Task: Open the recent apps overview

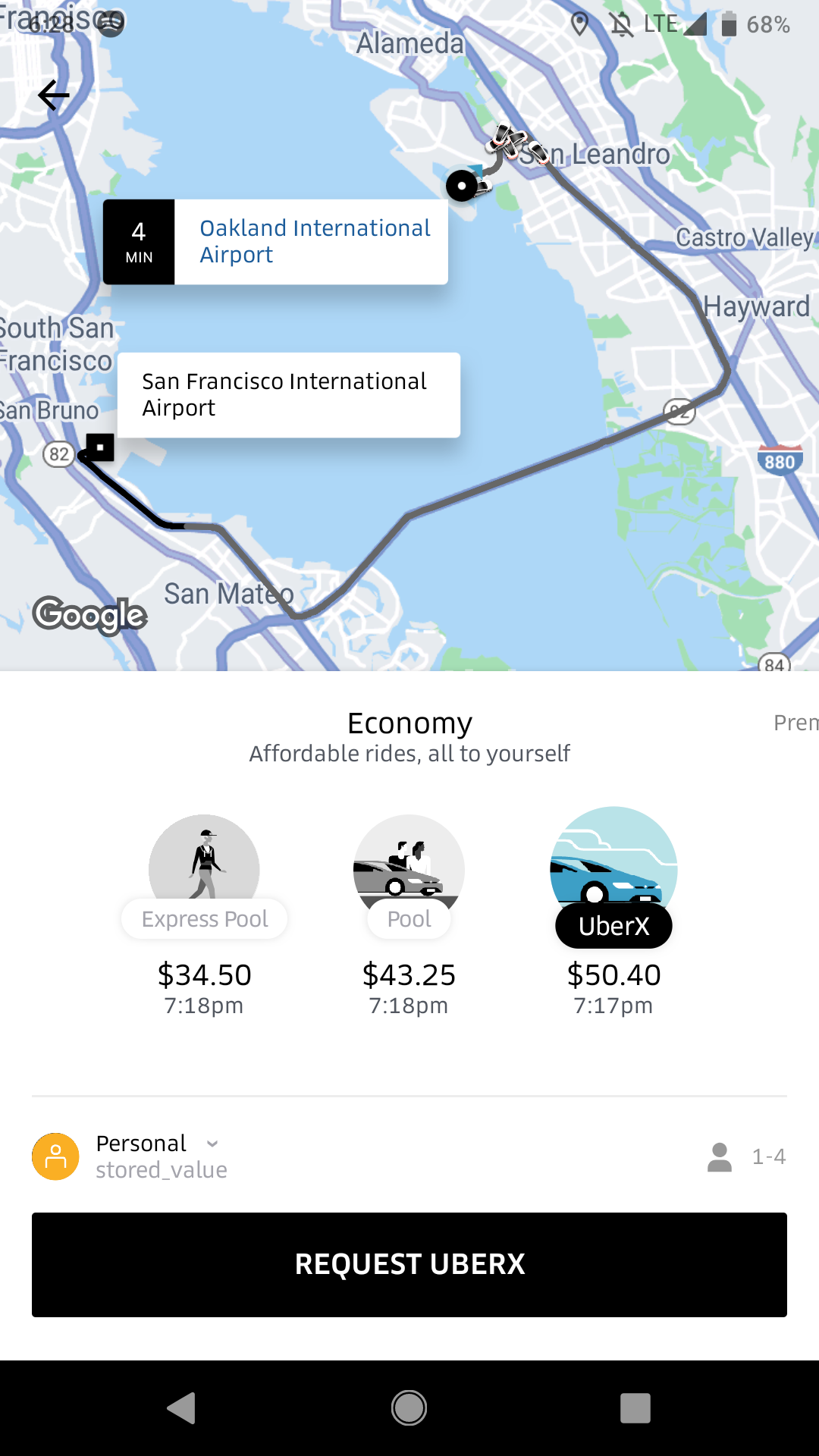Action: tap(635, 1408)
